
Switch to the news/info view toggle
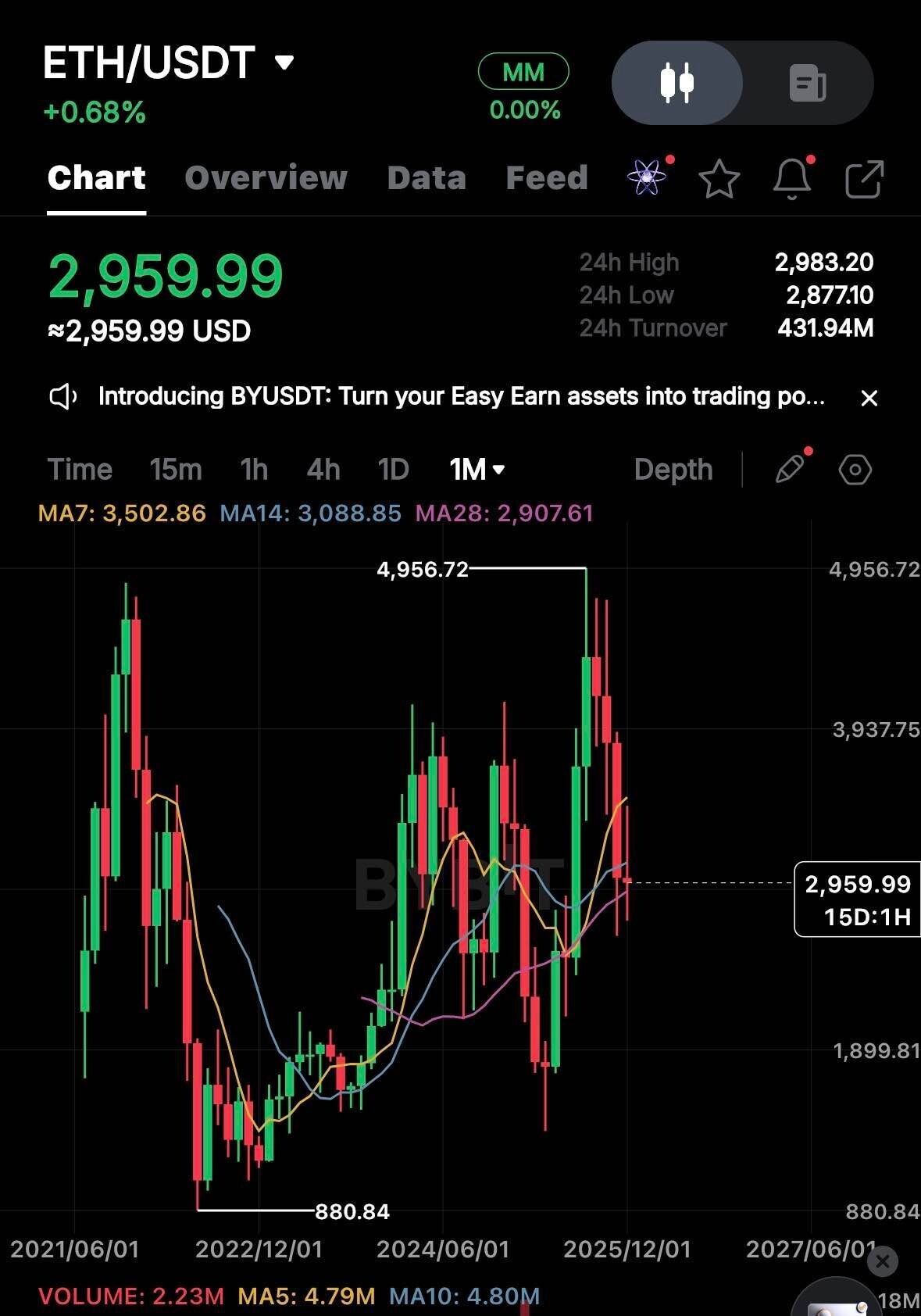pyautogui.click(x=807, y=83)
